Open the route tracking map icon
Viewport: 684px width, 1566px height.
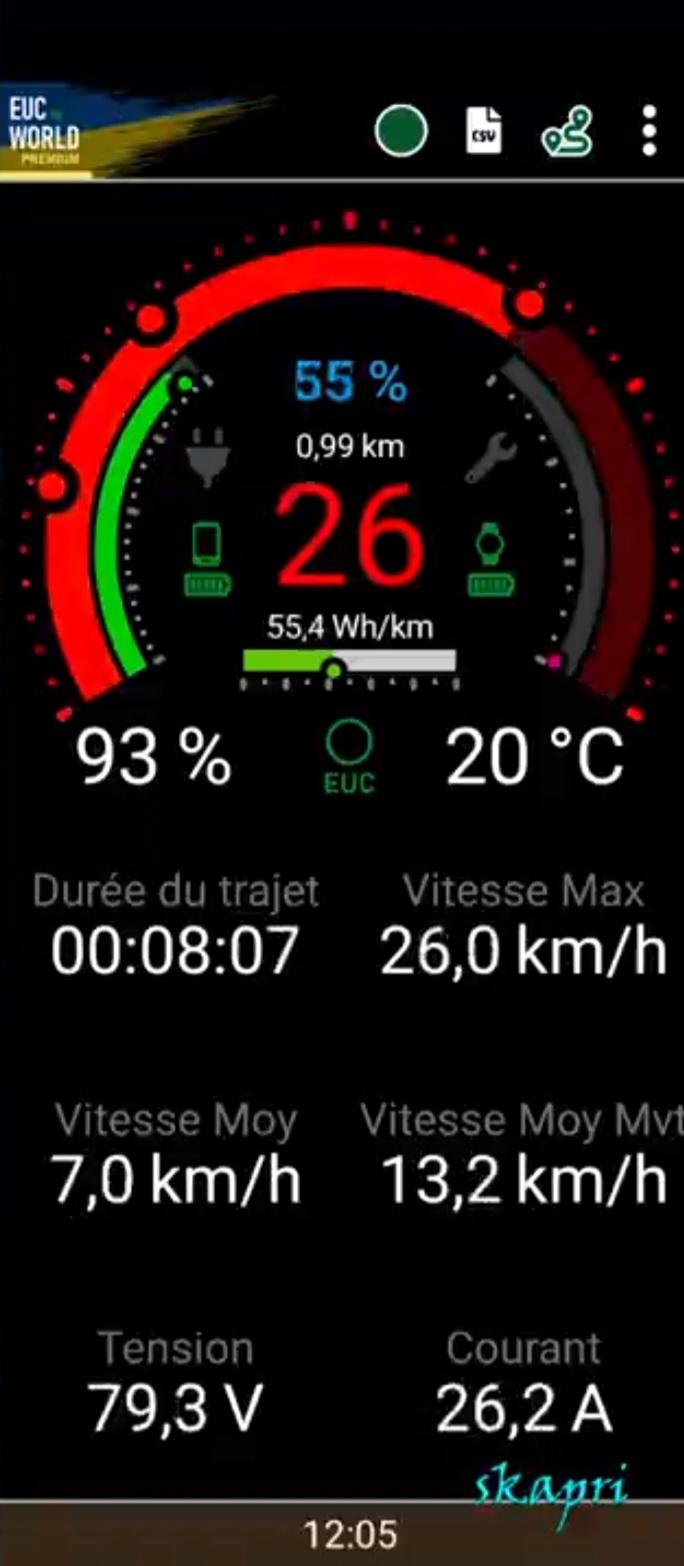[x=567, y=132]
